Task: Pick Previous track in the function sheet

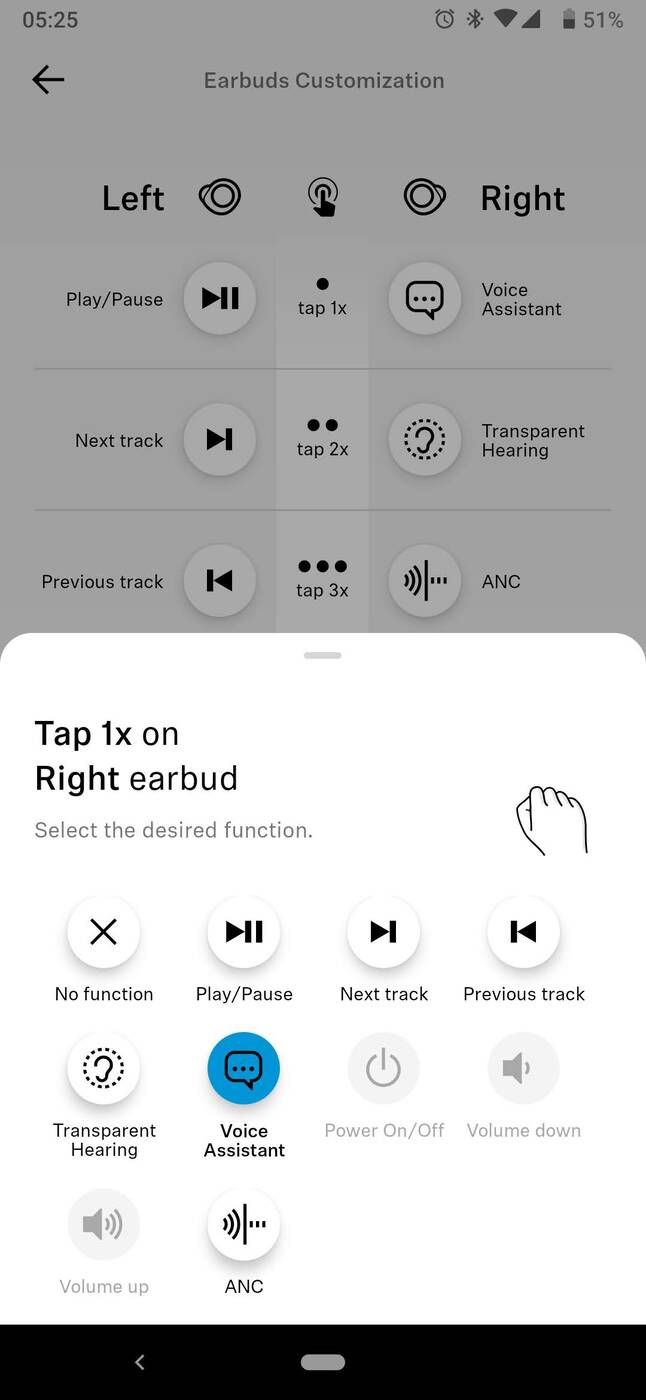Action: (524, 933)
